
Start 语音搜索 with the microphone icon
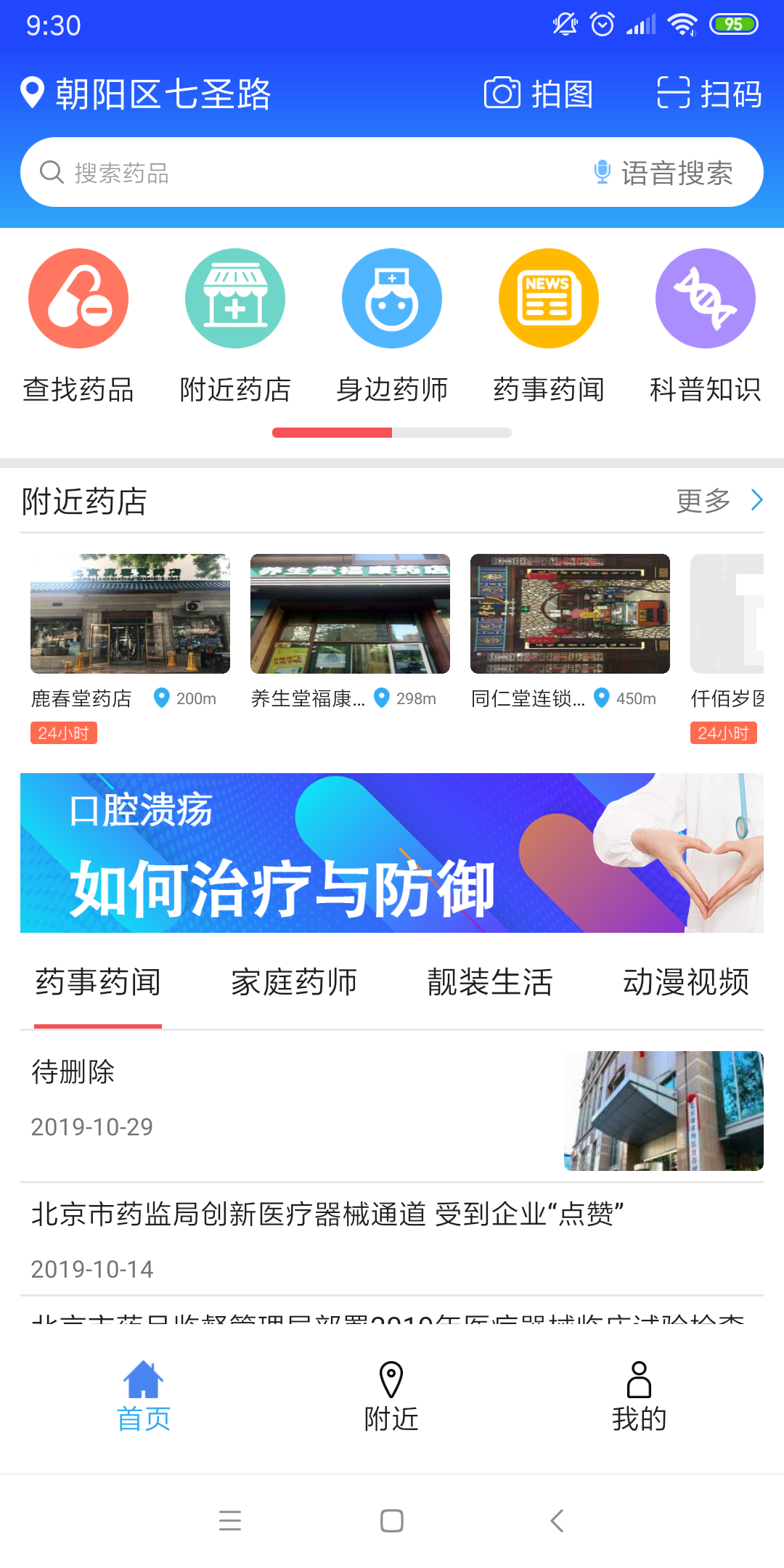[x=602, y=172]
